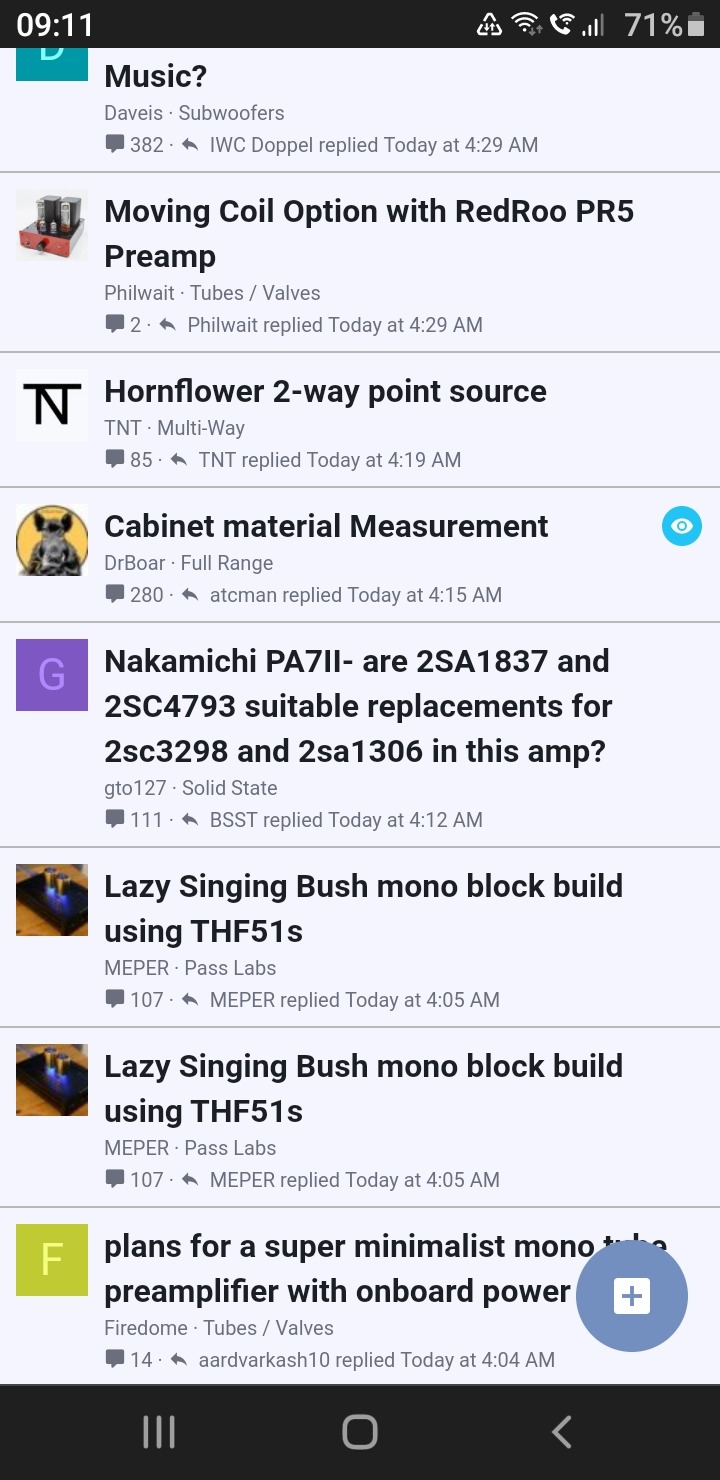The image size is (720, 1480).
Task: Open Firedome's F avatar
Action: pos(52,1260)
